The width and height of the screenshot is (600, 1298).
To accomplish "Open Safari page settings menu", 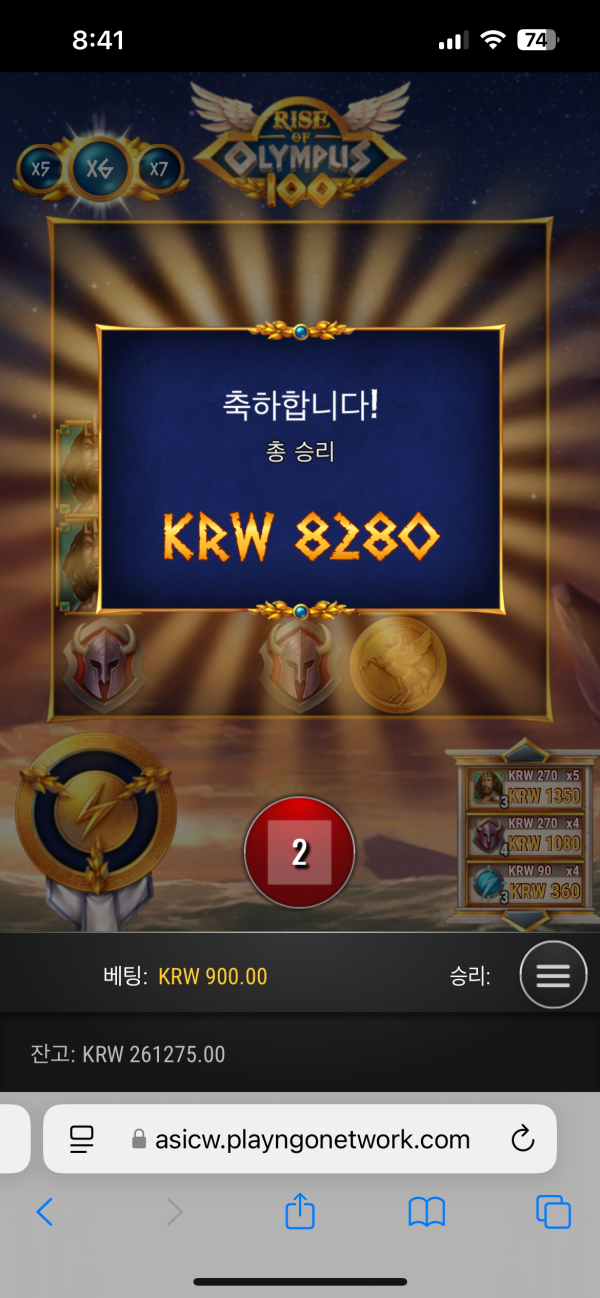I will tap(82, 1139).
